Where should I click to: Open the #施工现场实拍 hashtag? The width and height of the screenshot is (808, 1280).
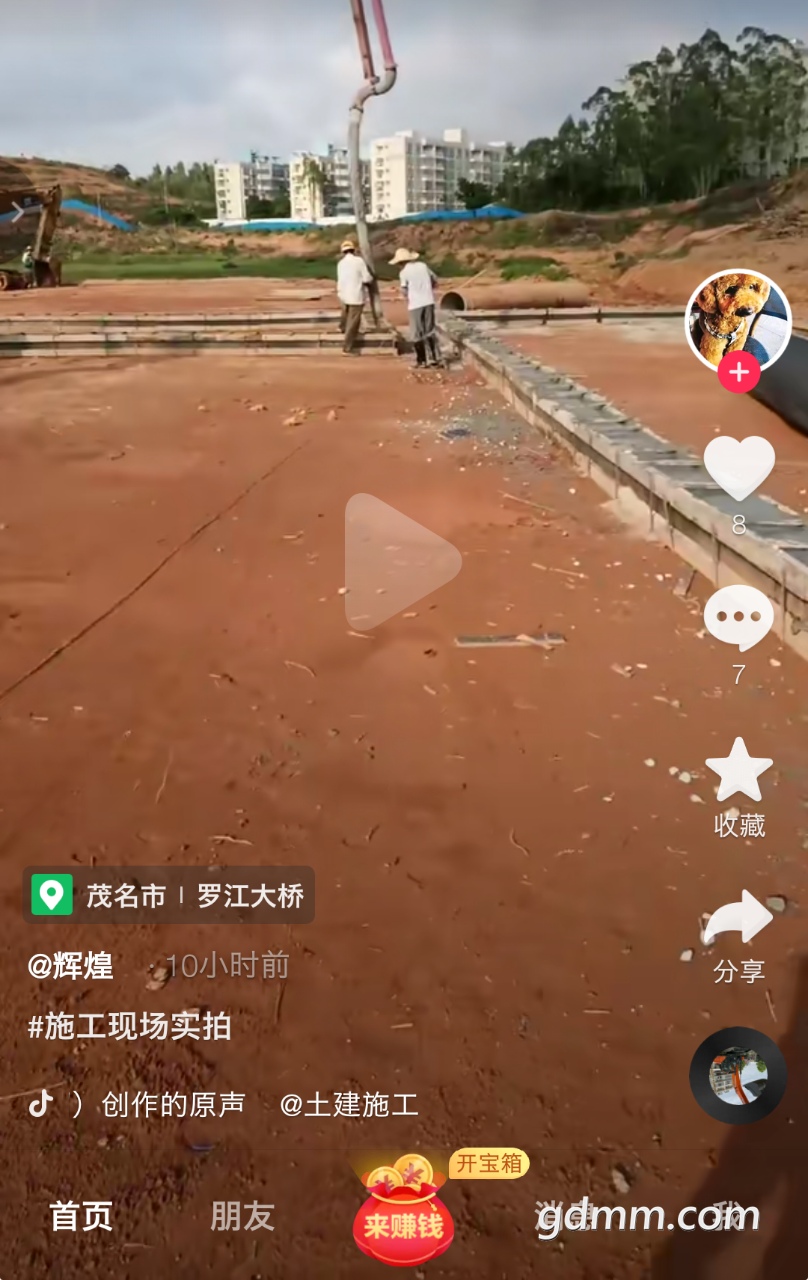click(x=130, y=1026)
